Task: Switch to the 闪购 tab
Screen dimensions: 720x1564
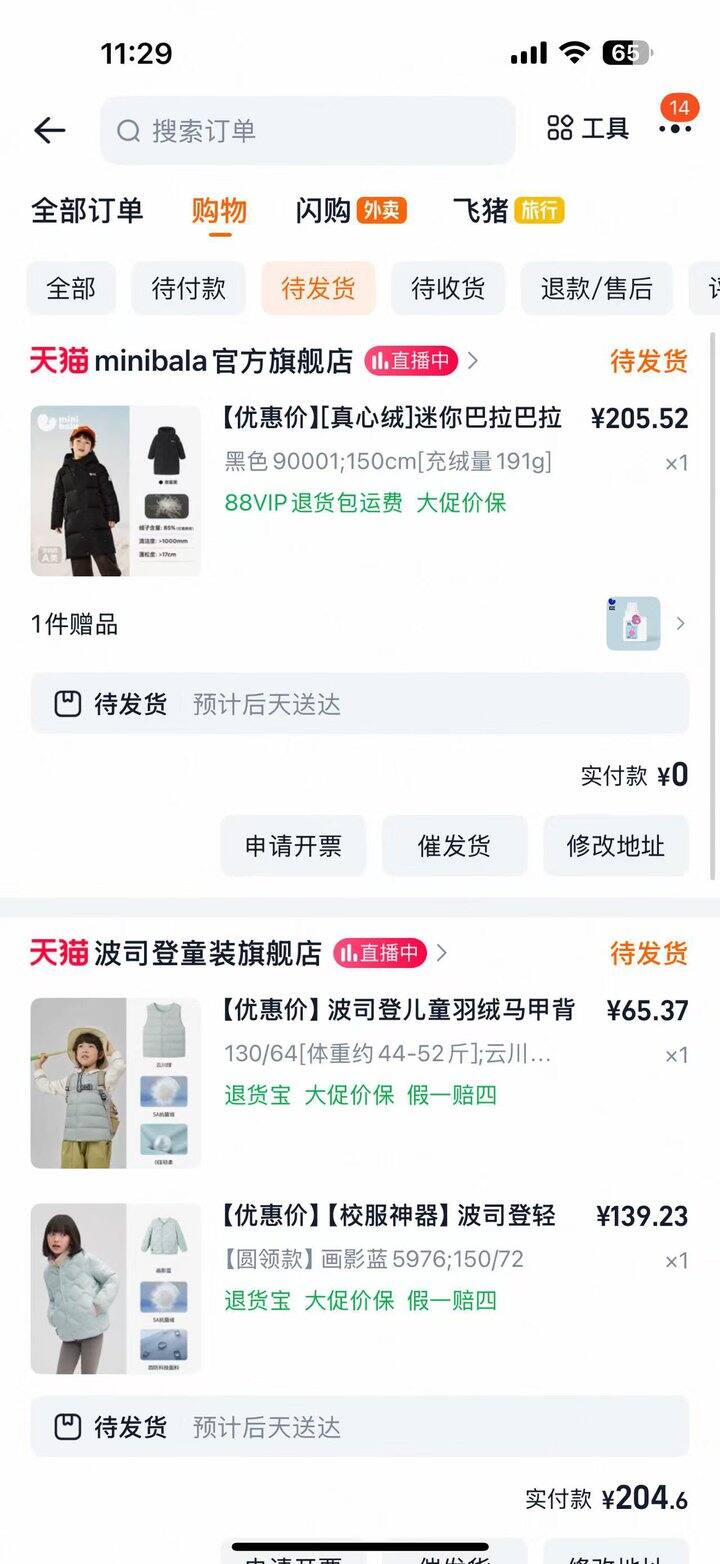Action: click(x=323, y=210)
